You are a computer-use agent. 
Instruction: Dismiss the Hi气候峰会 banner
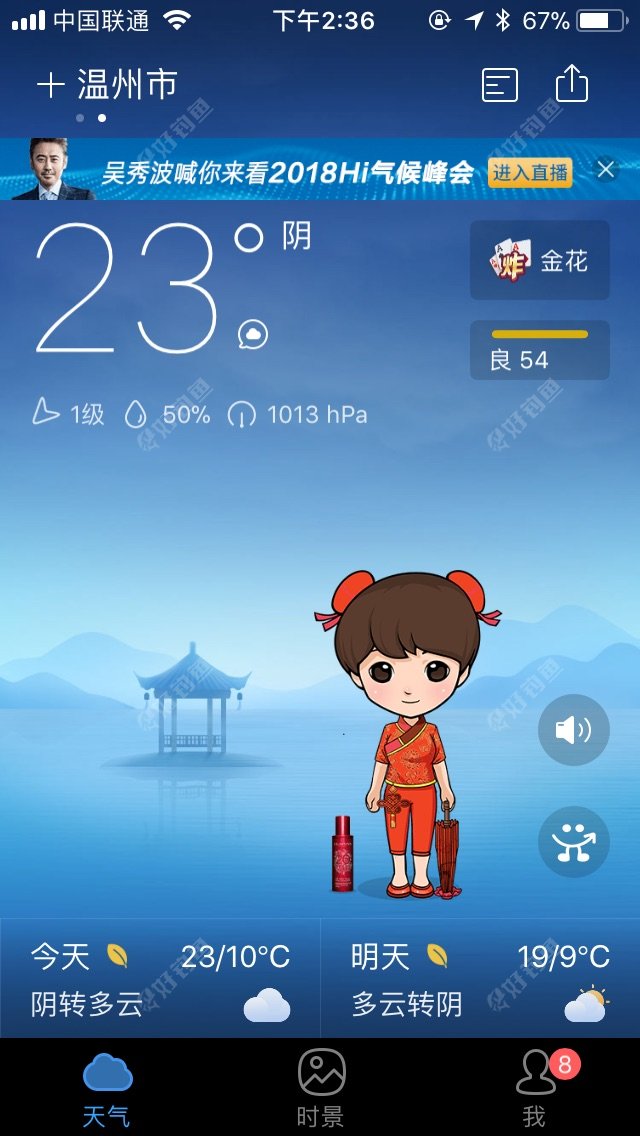pyautogui.click(x=606, y=170)
